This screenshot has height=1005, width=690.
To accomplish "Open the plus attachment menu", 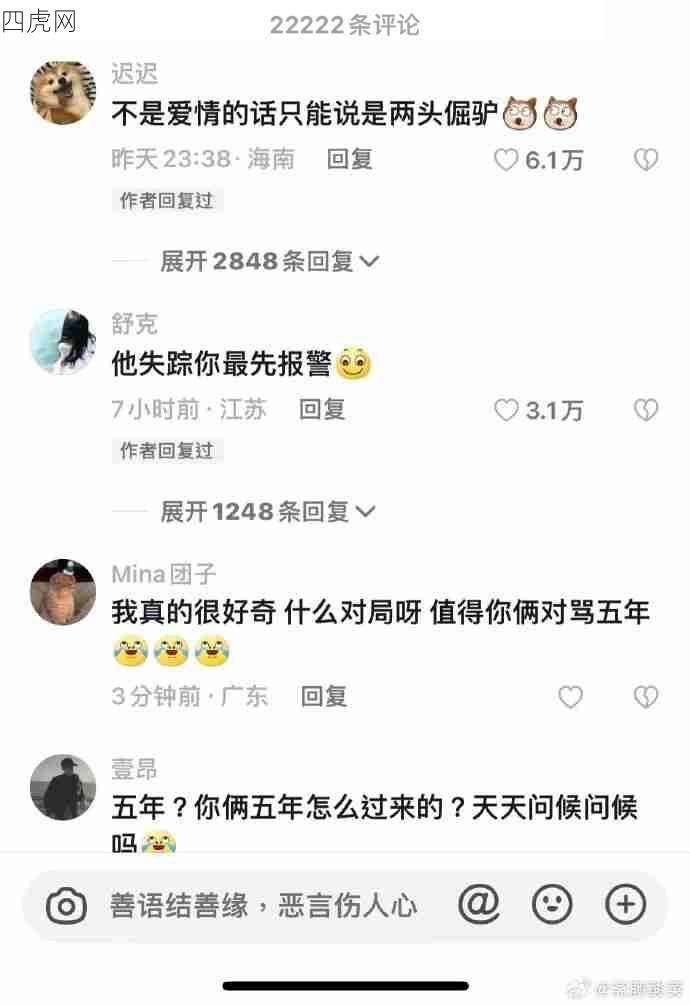I will point(626,905).
